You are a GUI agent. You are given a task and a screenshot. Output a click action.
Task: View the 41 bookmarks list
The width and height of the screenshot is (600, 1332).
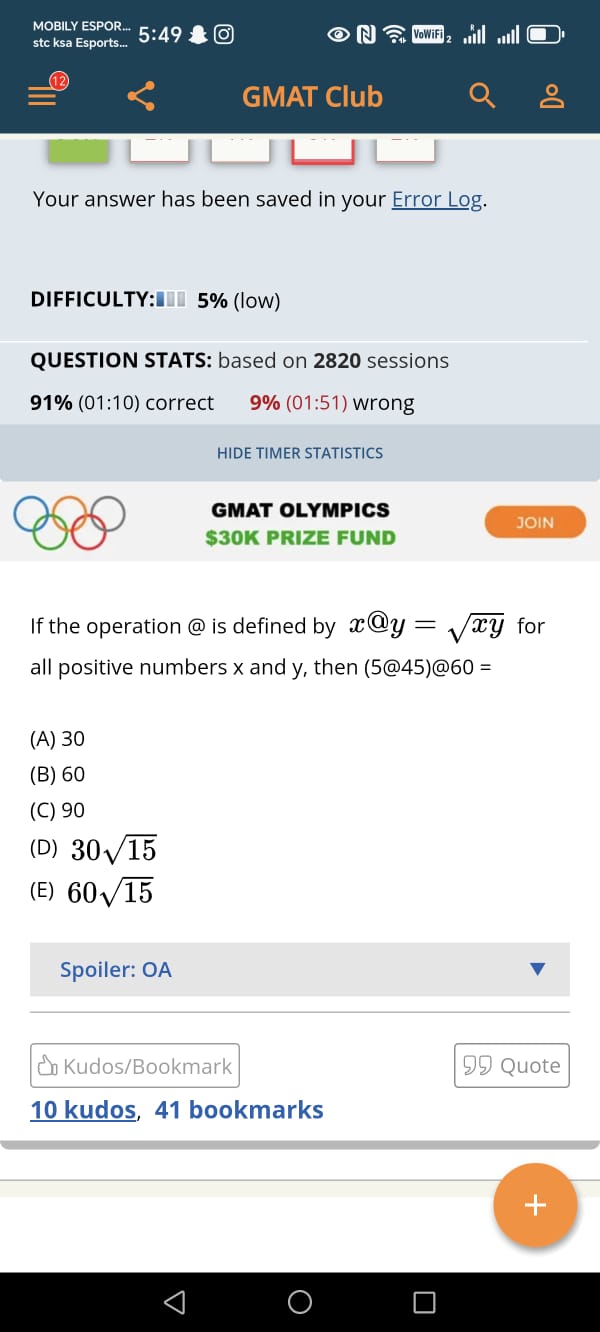(x=239, y=1110)
